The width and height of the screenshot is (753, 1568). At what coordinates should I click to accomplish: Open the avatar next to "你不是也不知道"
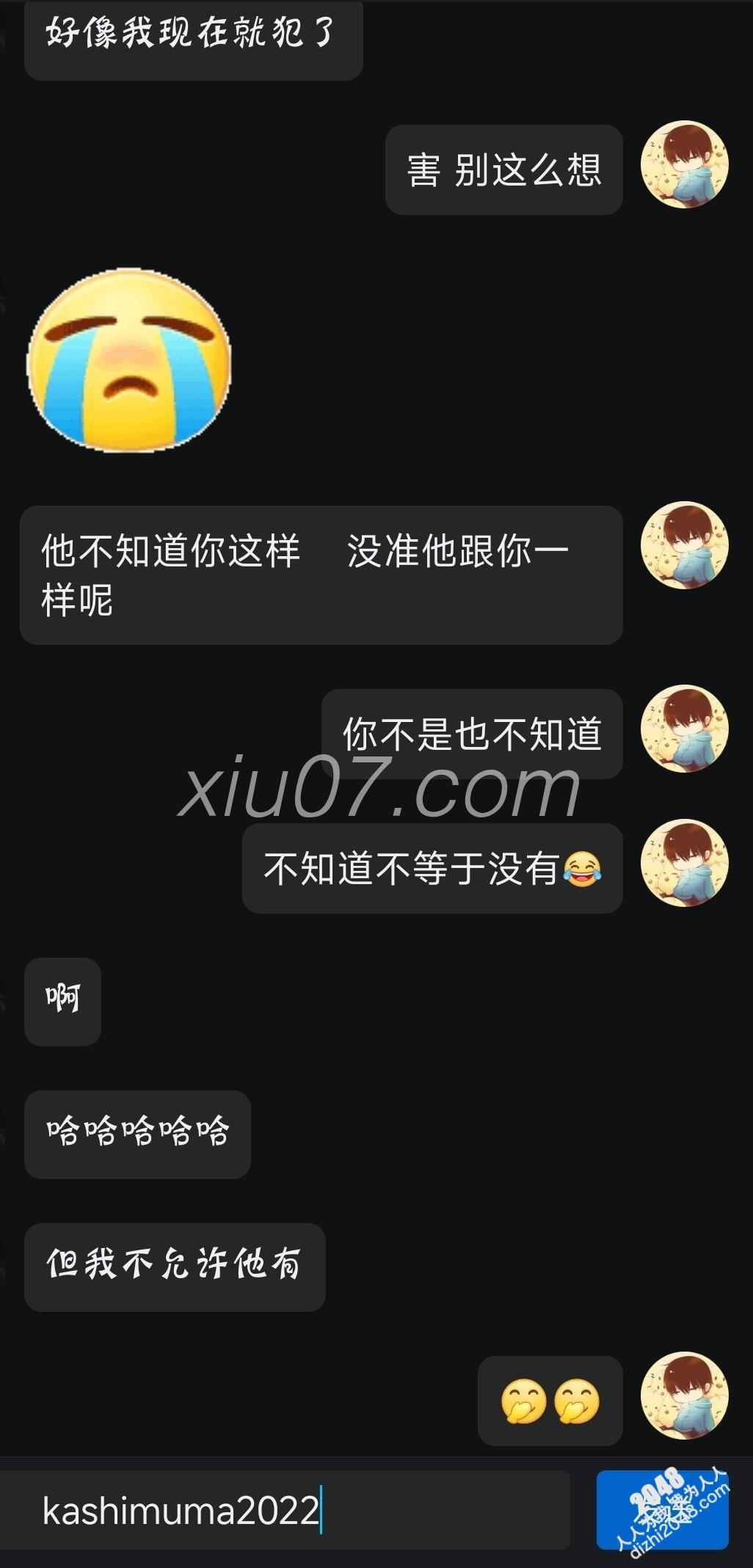point(684,729)
